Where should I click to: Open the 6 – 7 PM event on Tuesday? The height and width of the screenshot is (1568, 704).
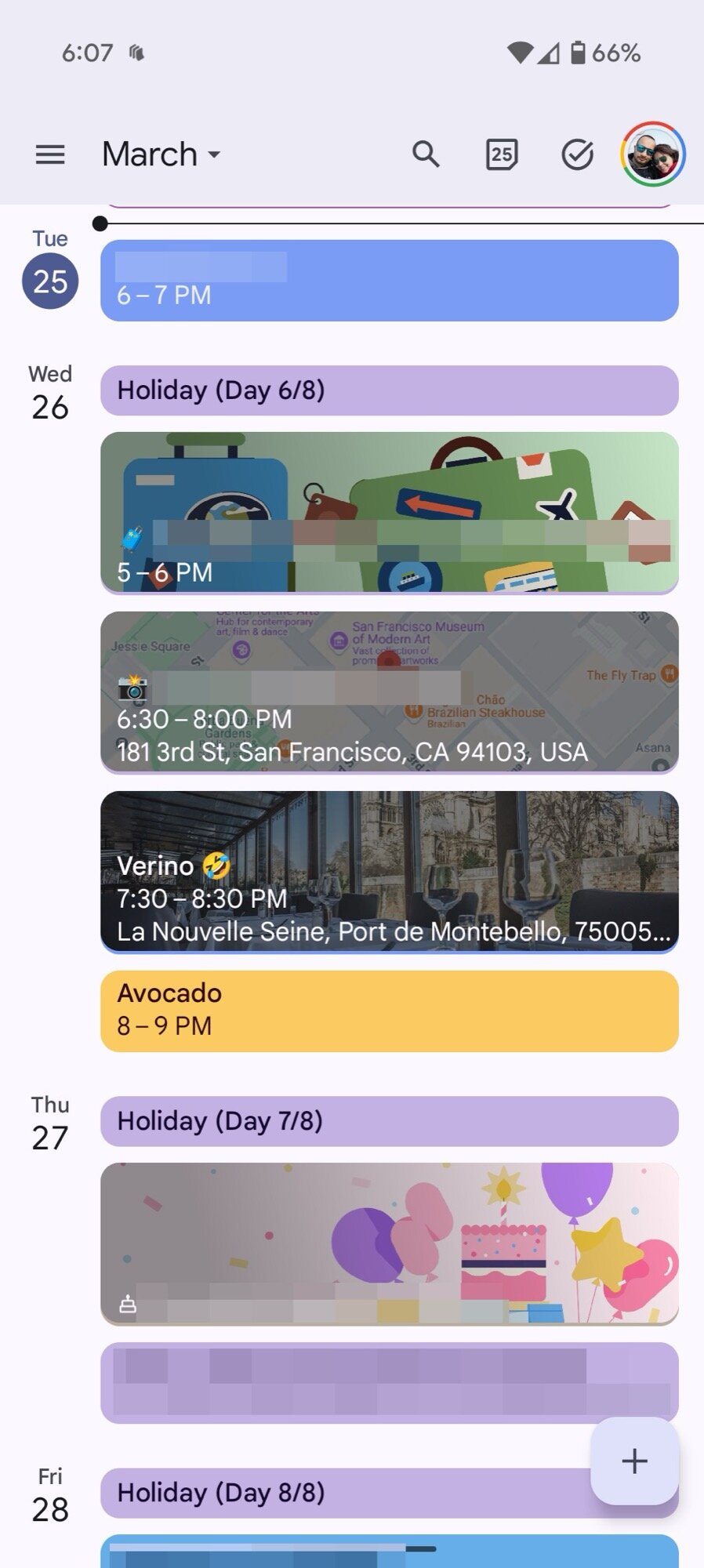pos(389,281)
